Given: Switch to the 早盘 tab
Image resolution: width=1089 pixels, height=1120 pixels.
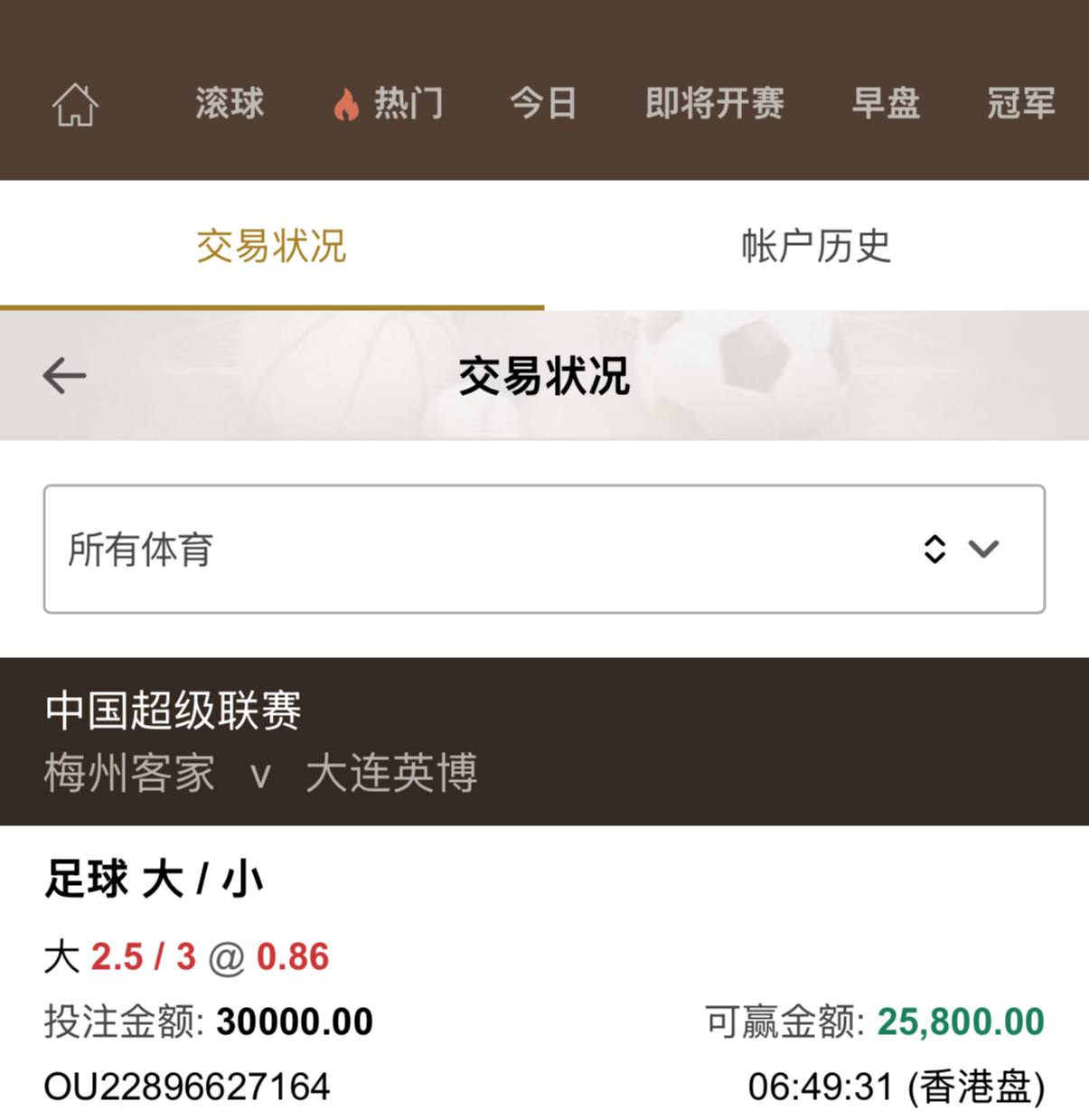Looking at the screenshot, I should click(x=886, y=103).
